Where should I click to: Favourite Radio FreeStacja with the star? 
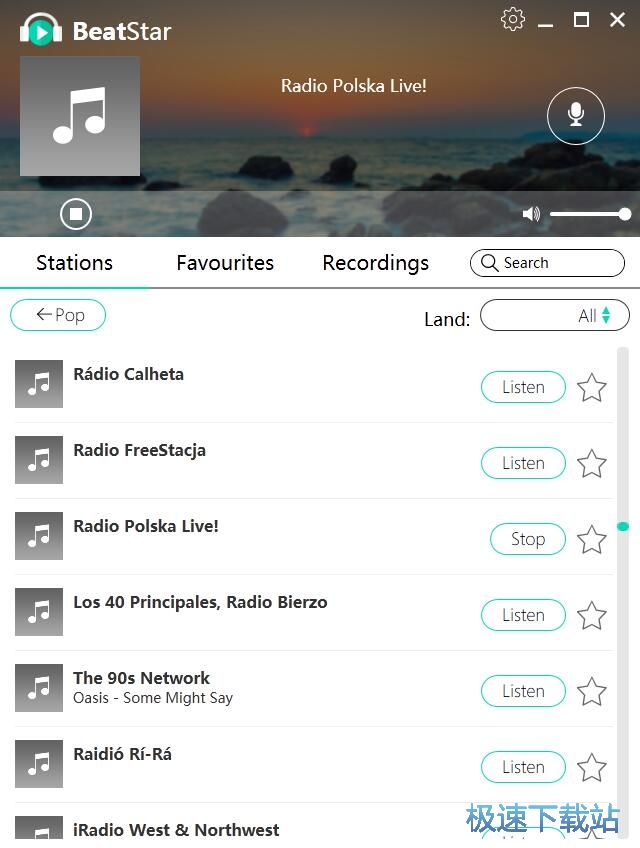pos(592,463)
